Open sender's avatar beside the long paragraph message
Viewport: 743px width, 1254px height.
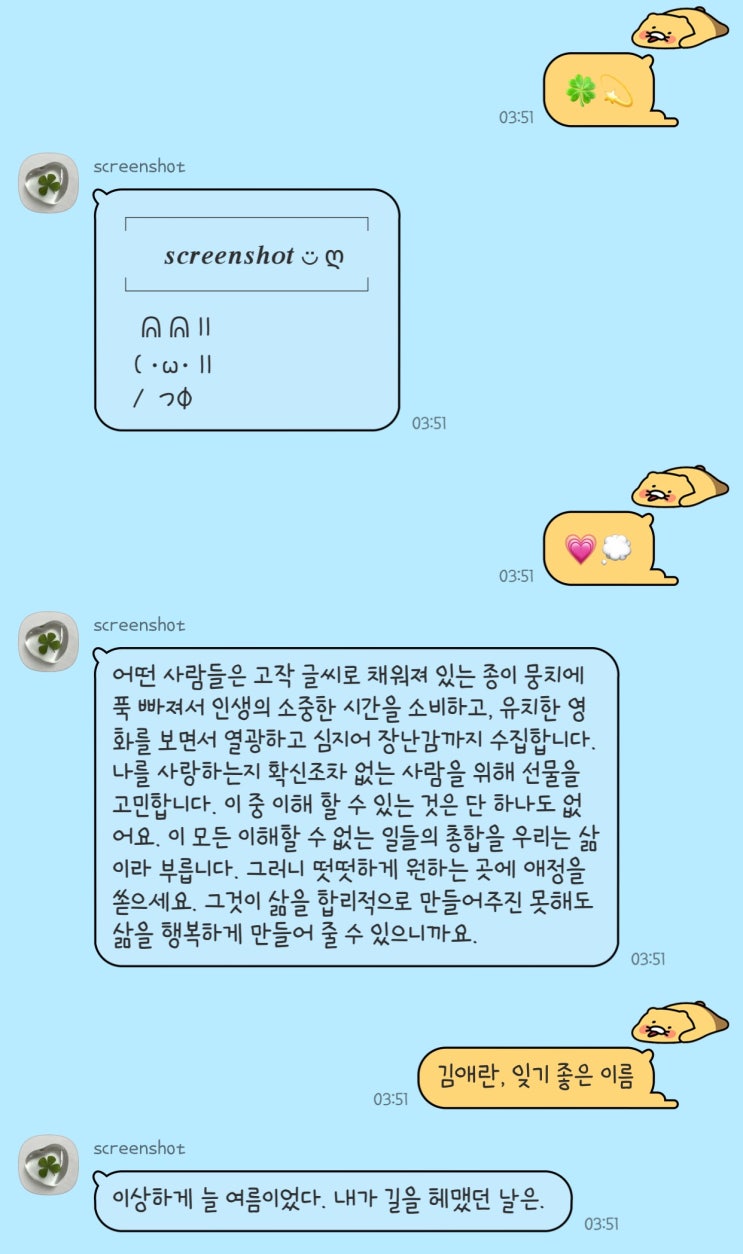tap(48, 641)
